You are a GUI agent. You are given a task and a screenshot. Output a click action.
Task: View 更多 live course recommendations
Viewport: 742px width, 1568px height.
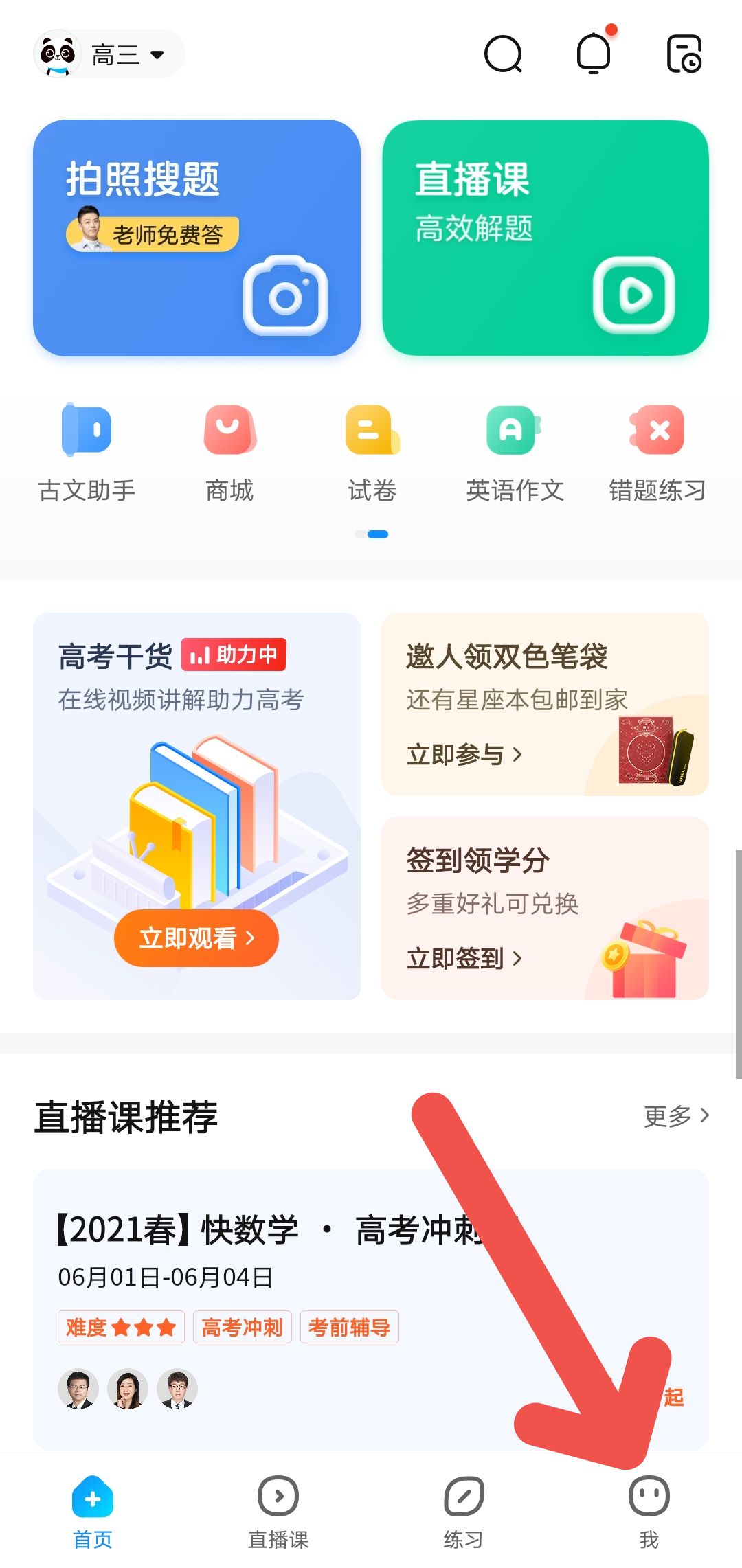tap(676, 1116)
